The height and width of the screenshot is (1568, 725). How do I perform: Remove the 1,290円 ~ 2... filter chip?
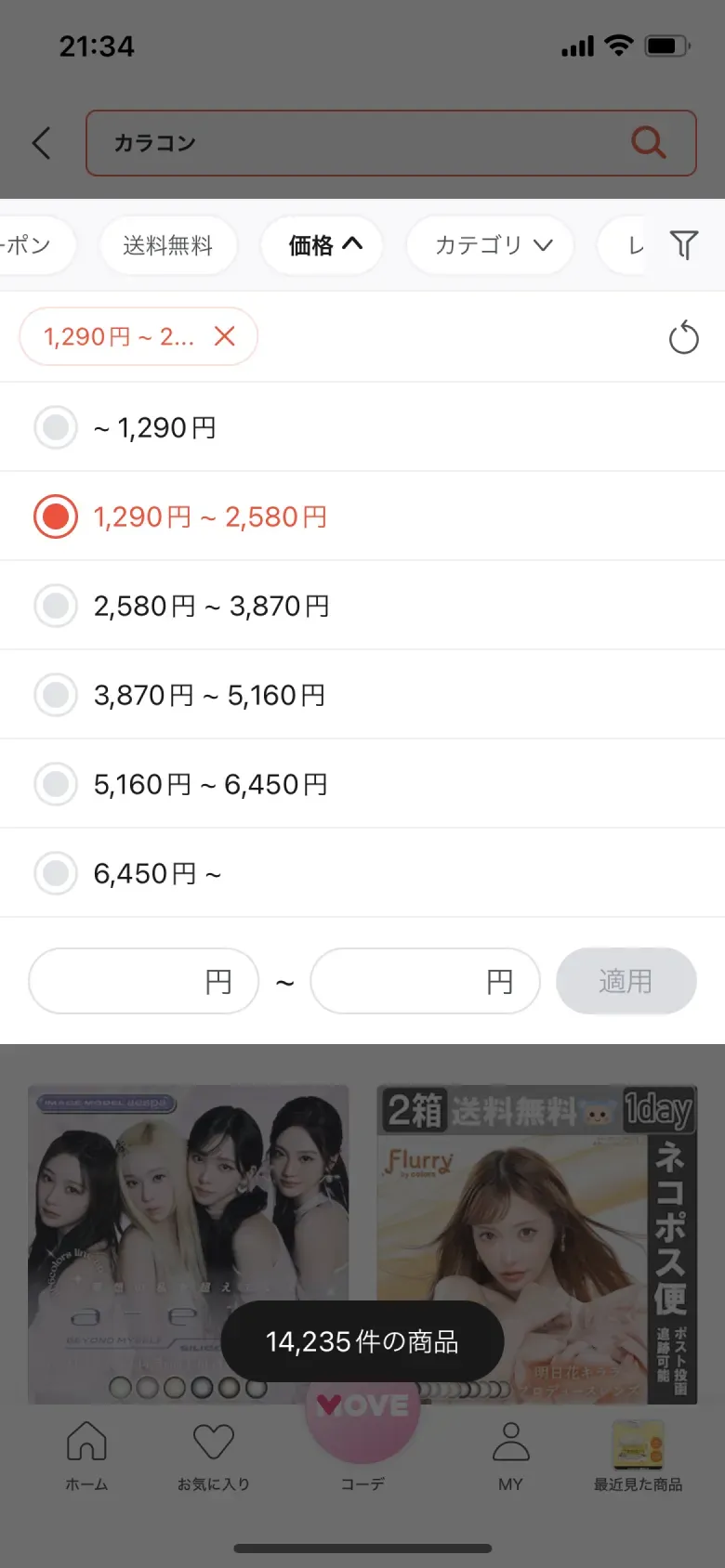tap(225, 336)
